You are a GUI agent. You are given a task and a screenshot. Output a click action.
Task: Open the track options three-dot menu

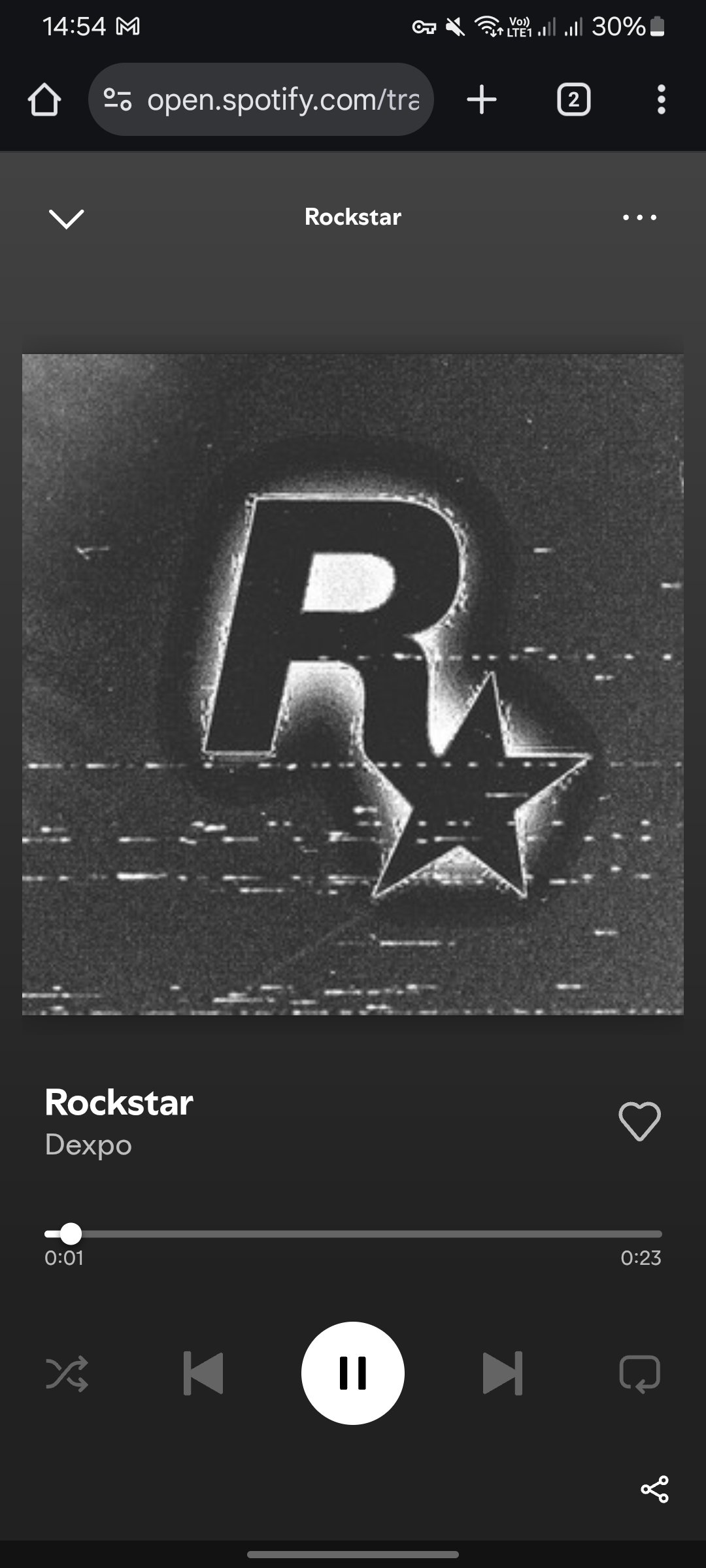[x=639, y=218]
